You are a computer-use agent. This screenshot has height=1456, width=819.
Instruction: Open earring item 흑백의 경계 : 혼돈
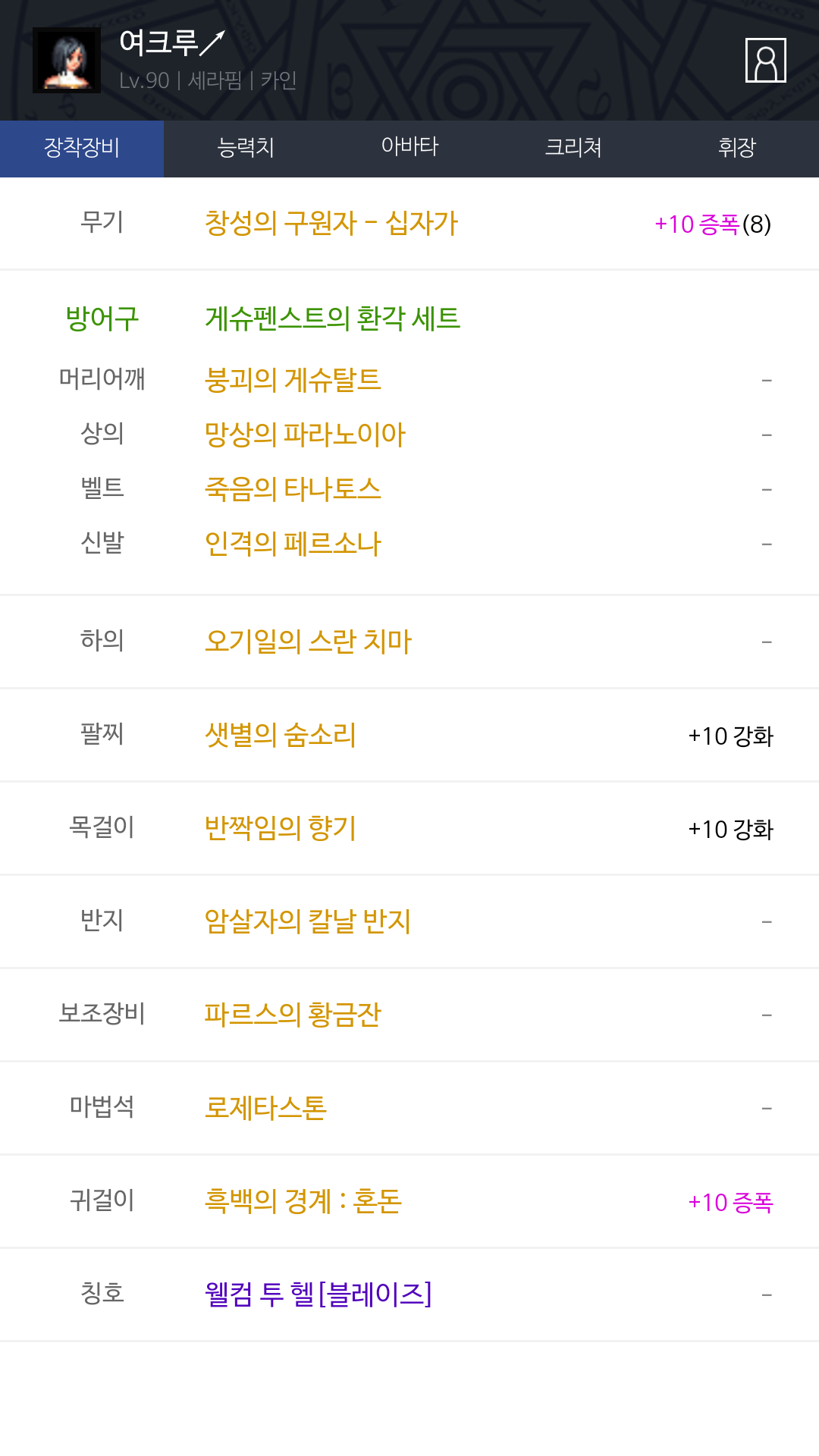303,1201
